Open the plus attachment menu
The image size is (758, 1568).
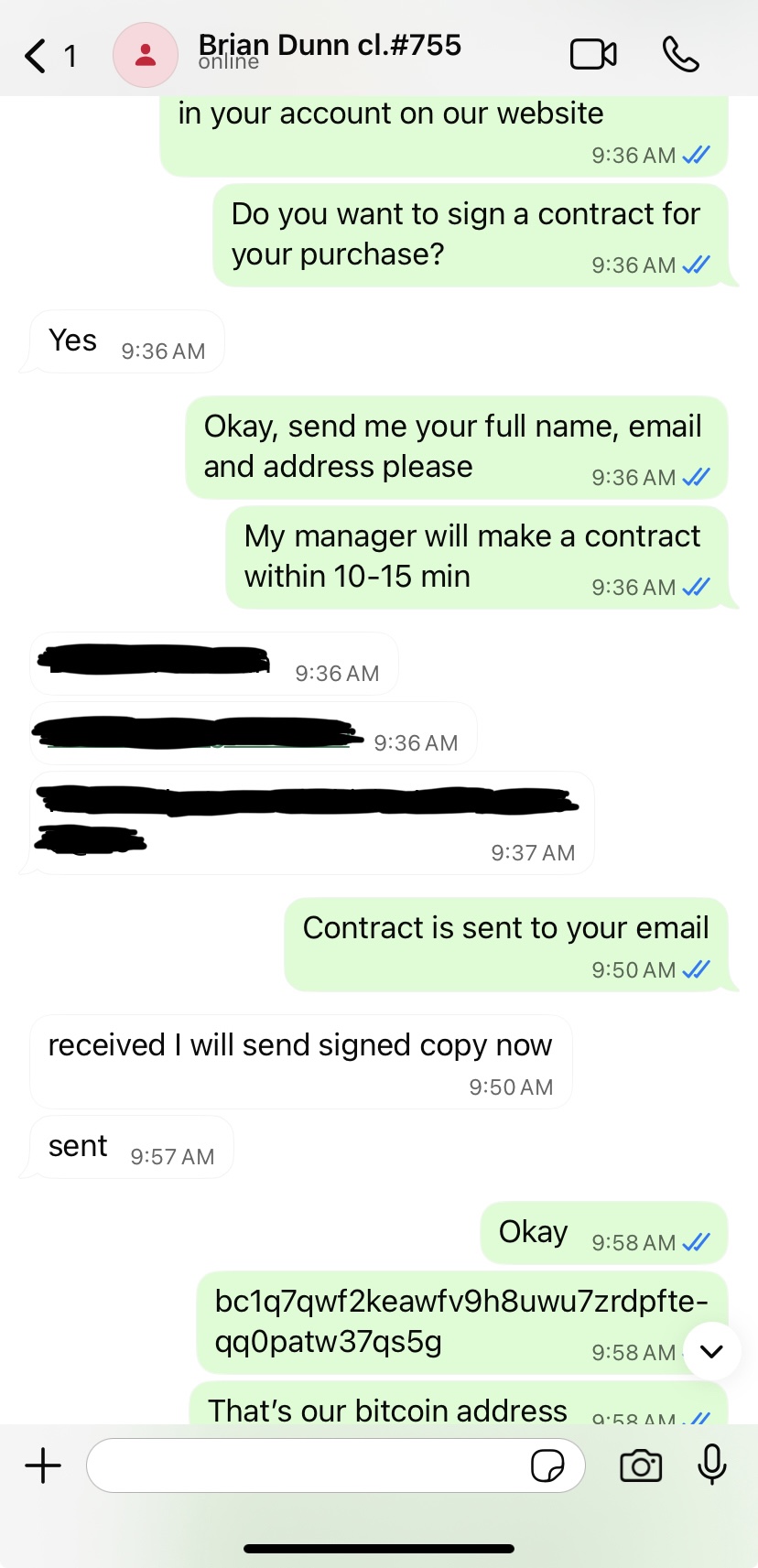[43, 1465]
